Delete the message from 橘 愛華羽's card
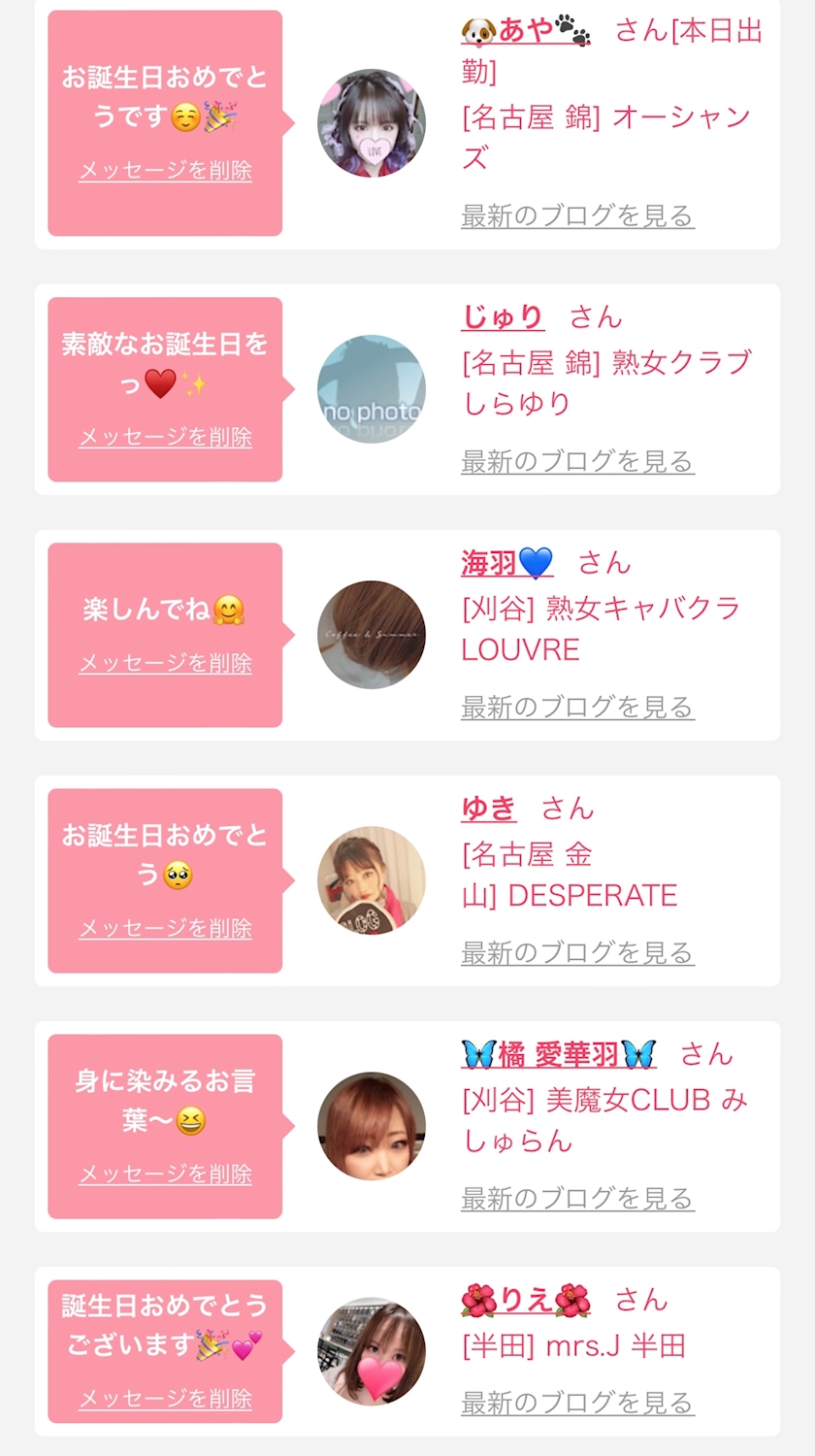This screenshot has height=1456, width=815. (x=165, y=1174)
